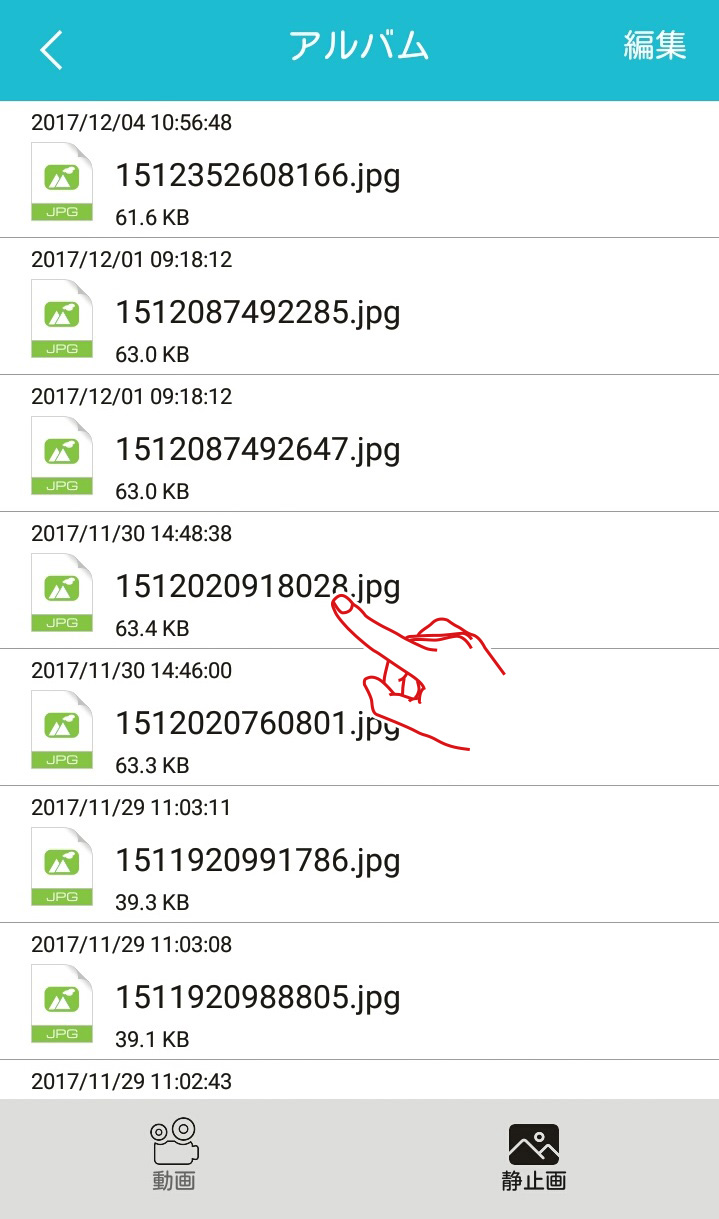
Task: Go back using the top-left arrow
Action: [52, 49]
